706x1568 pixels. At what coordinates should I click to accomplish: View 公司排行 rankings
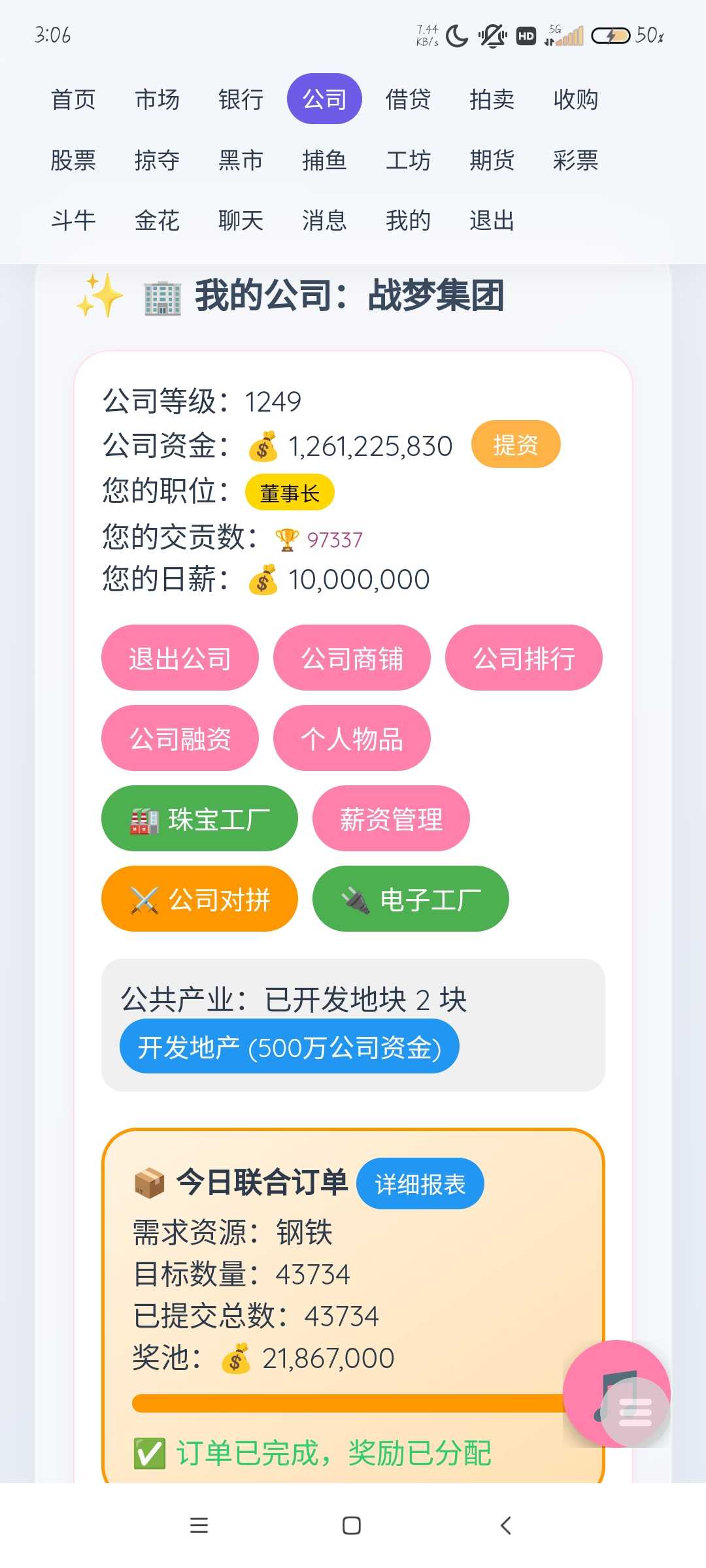(x=524, y=658)
